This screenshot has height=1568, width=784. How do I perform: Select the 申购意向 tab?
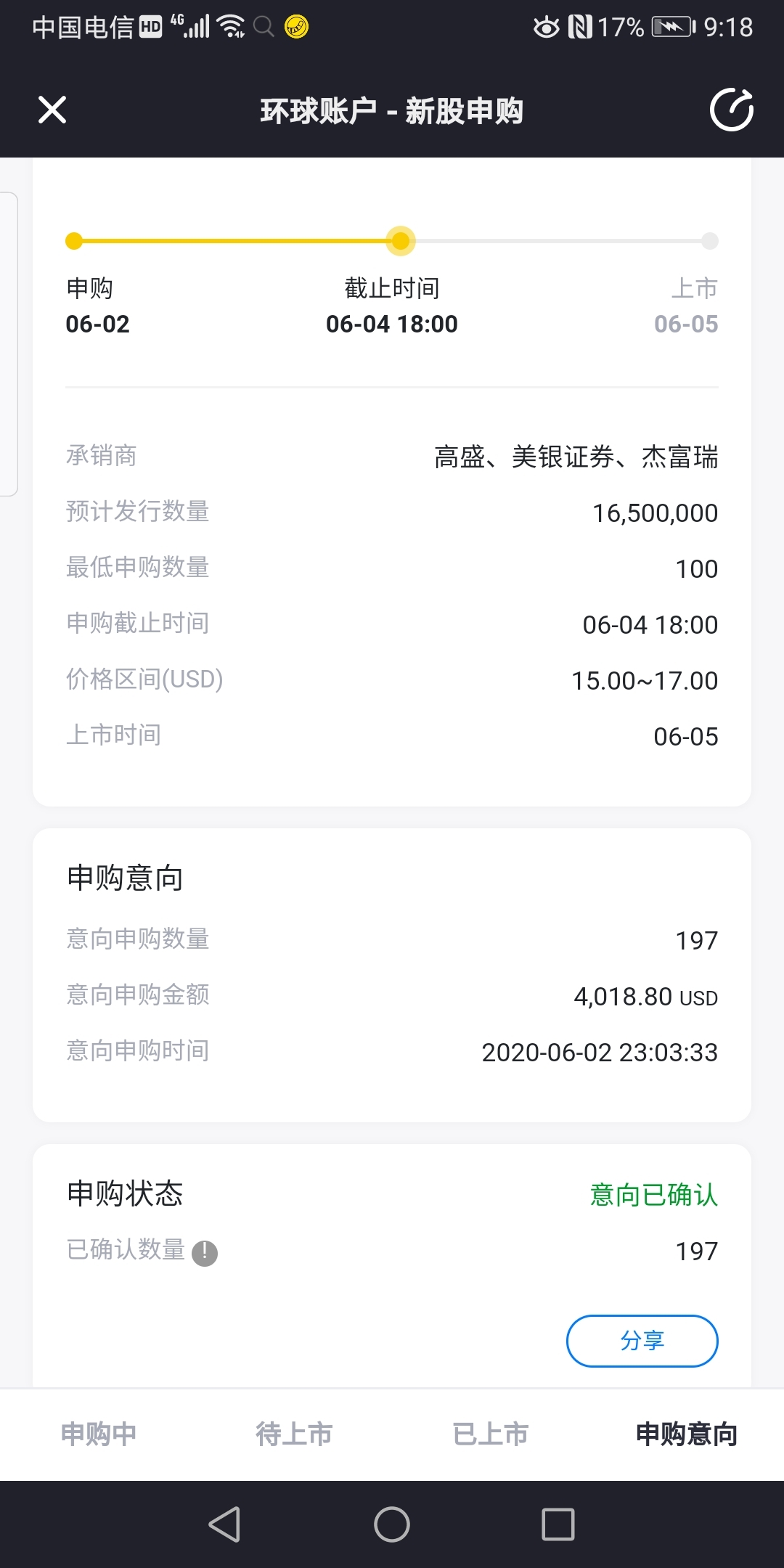[x=686, y=1434]
